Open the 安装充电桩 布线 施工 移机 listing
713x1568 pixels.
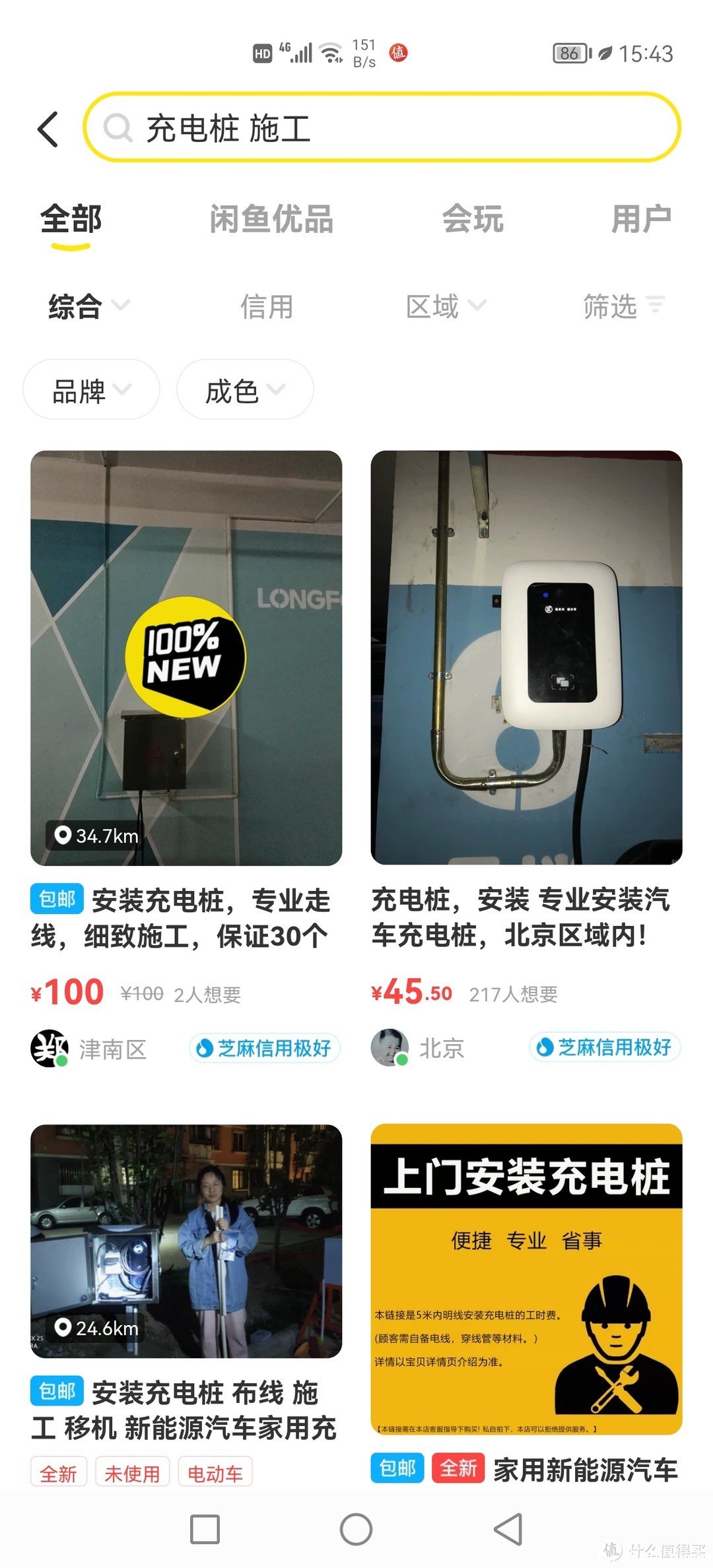(x=186, y=1241)
